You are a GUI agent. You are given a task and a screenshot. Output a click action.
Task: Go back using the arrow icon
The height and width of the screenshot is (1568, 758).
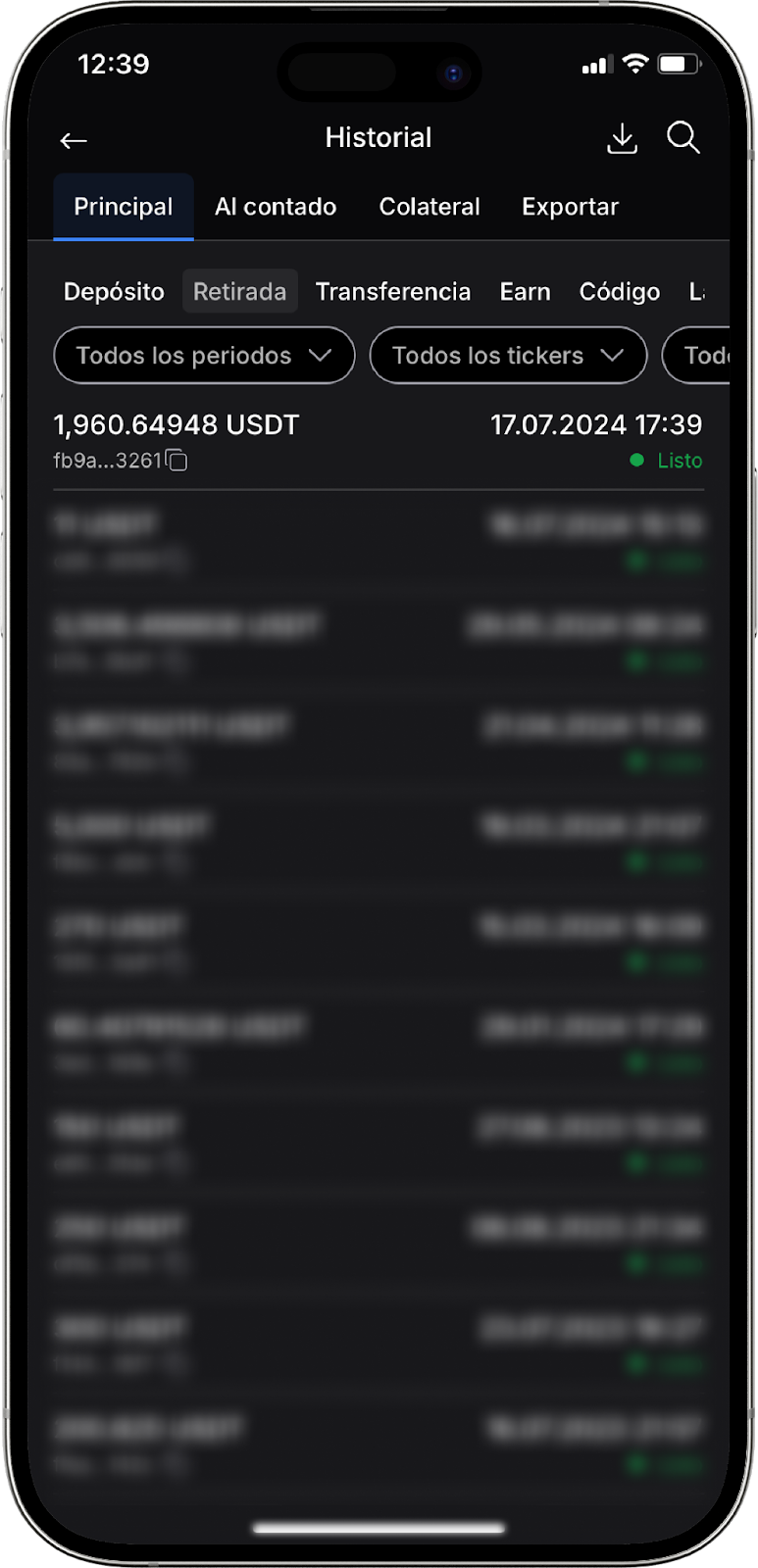74,141
